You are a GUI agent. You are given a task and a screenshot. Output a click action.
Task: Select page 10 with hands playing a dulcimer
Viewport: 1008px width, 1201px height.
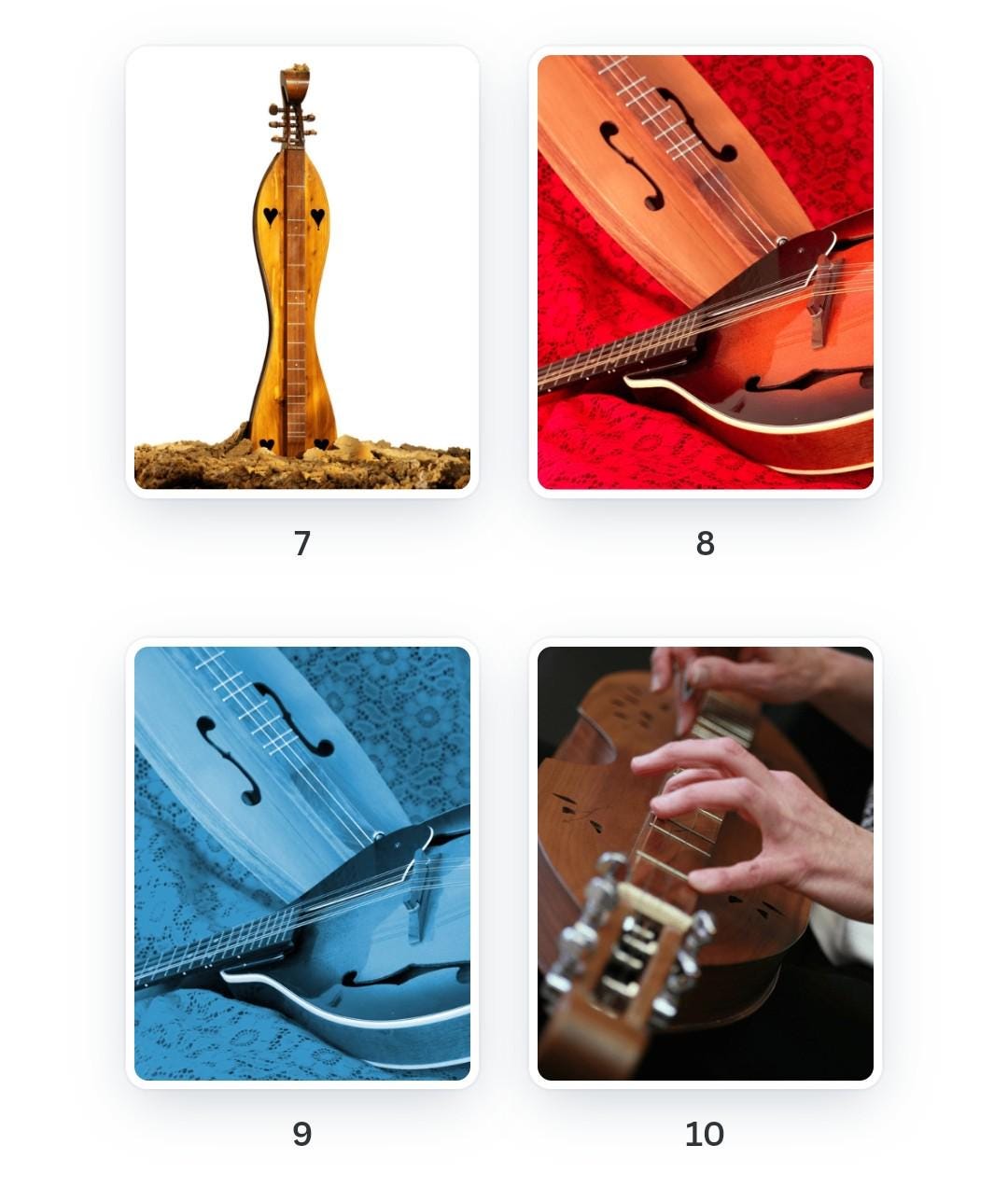(706, 863)
